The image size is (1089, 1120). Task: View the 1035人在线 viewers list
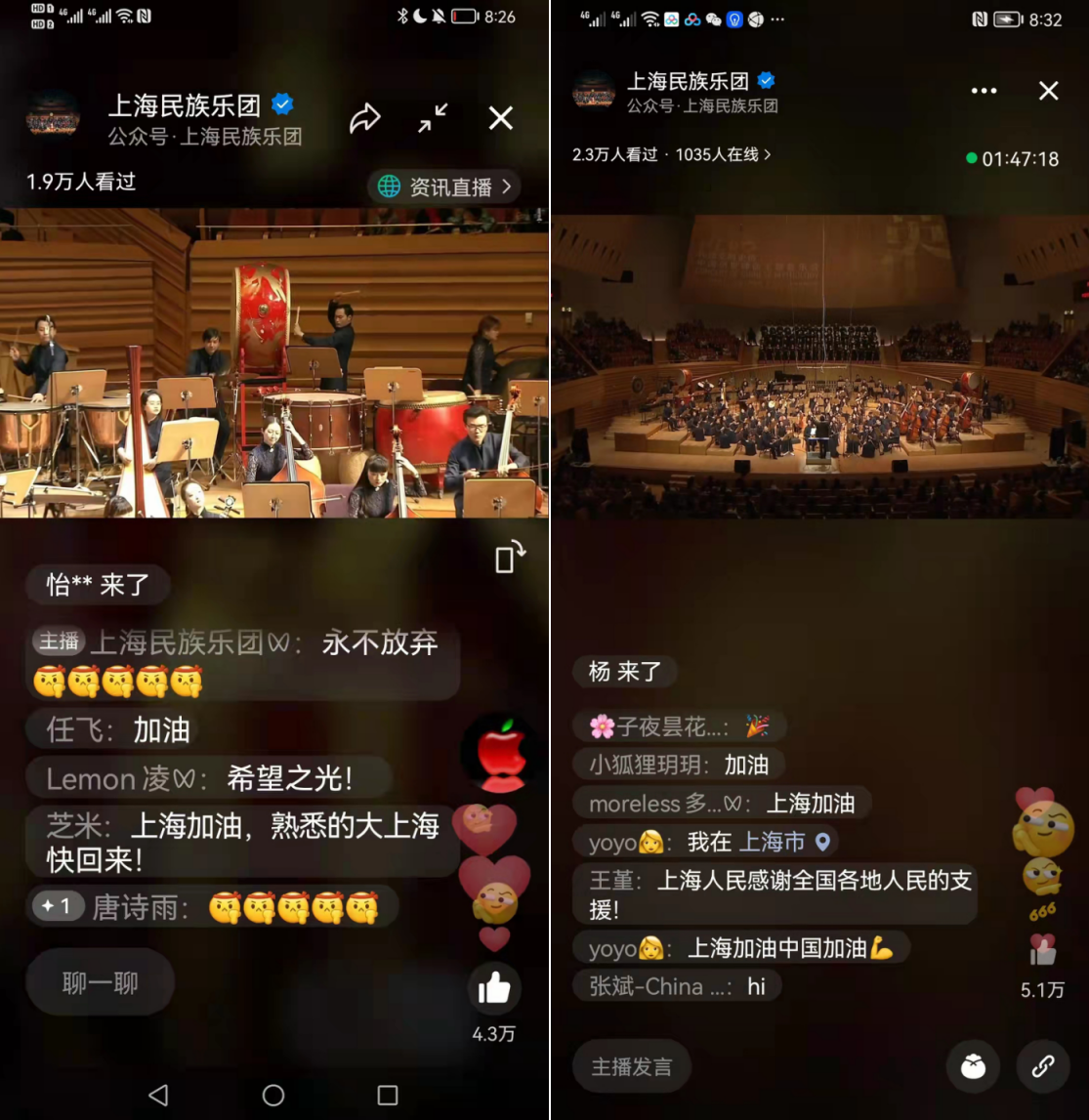(x=724, y=154)
